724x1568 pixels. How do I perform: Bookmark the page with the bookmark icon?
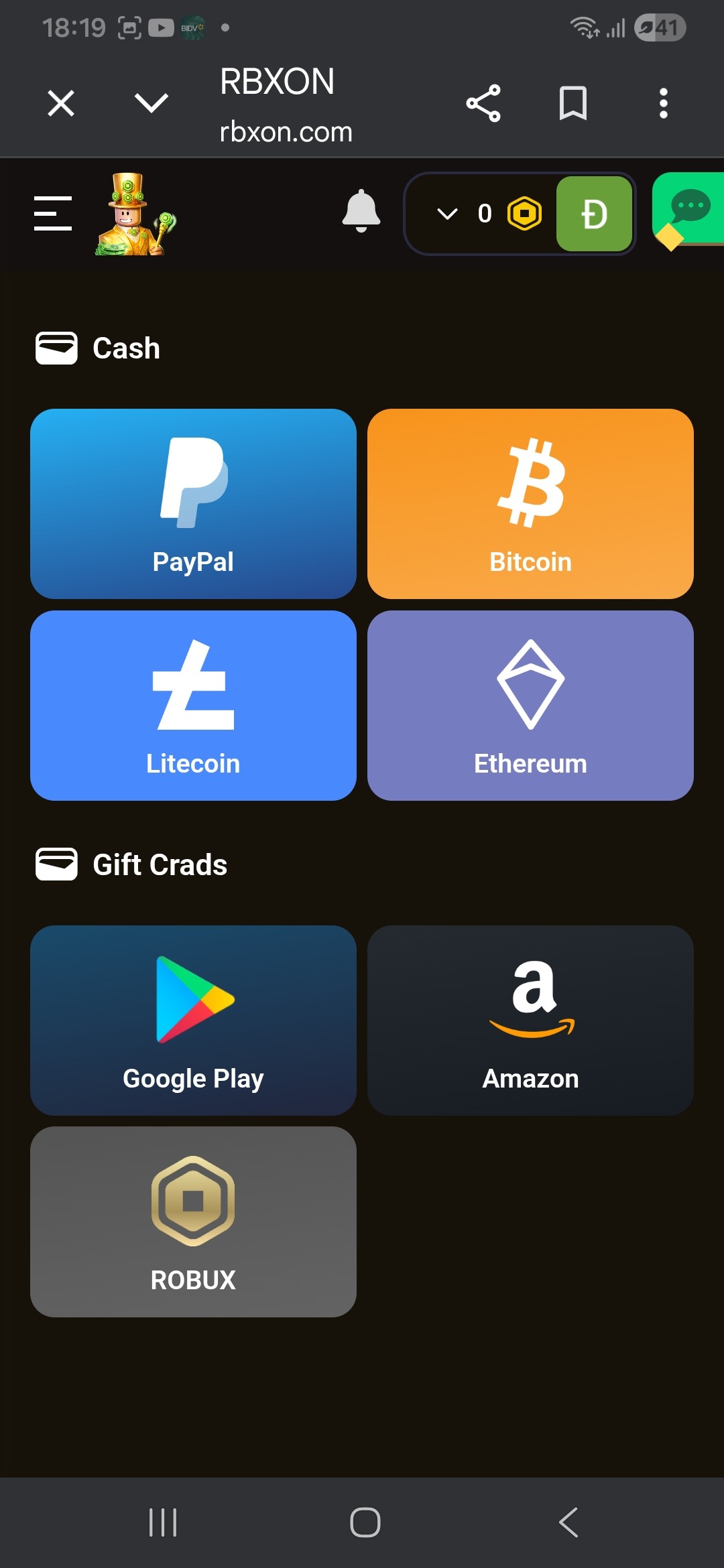573,103
